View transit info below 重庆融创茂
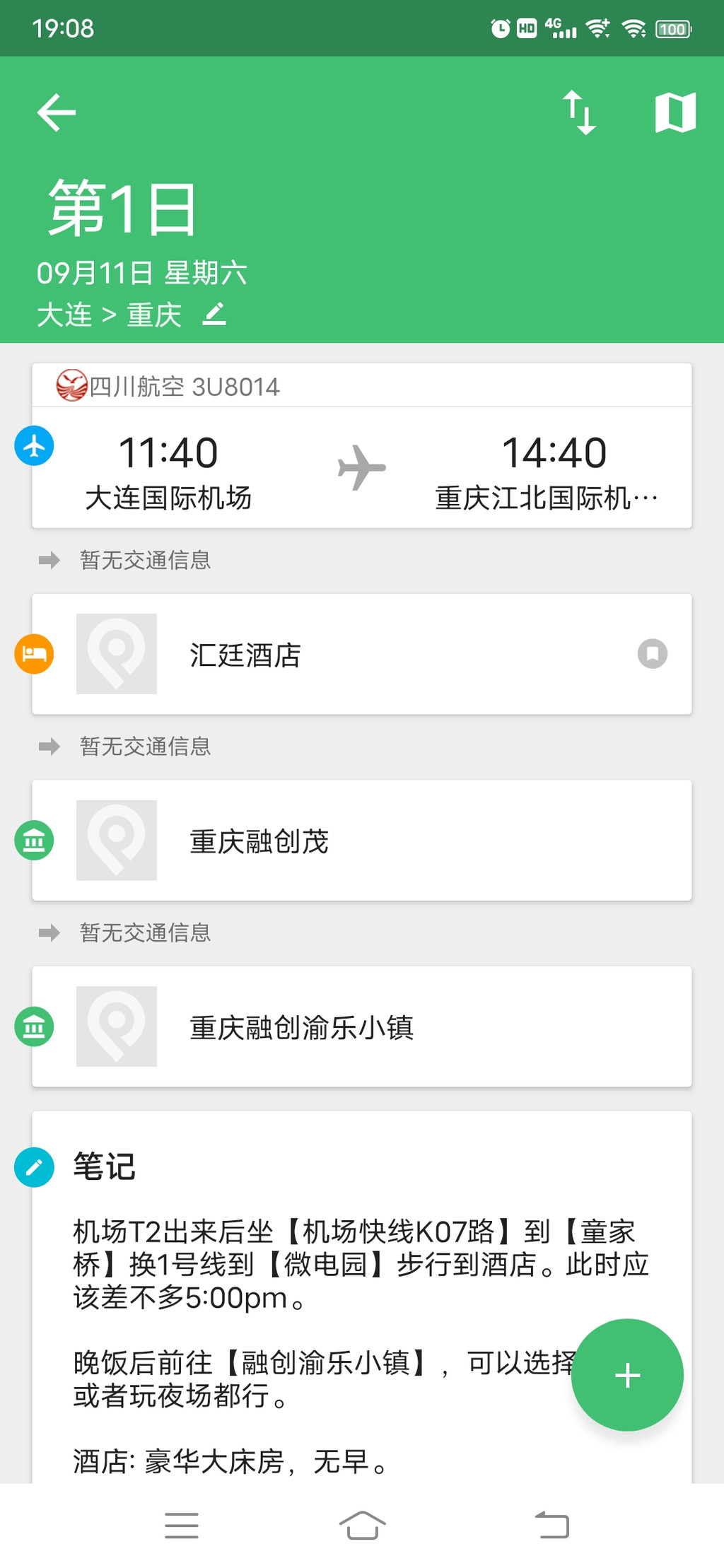The width and height of the screenshot is (724, 1568). (145, 933)
